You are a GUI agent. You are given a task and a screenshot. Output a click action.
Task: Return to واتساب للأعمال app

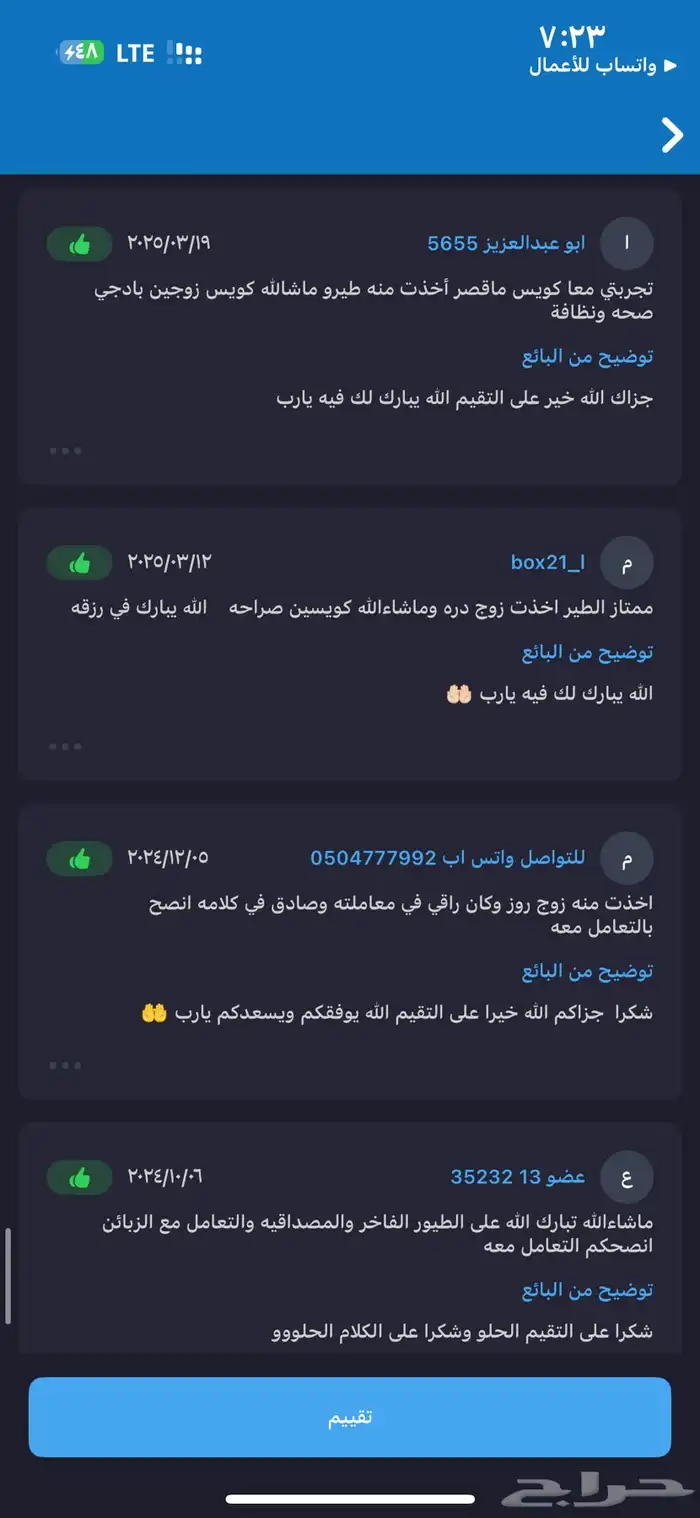593,66
